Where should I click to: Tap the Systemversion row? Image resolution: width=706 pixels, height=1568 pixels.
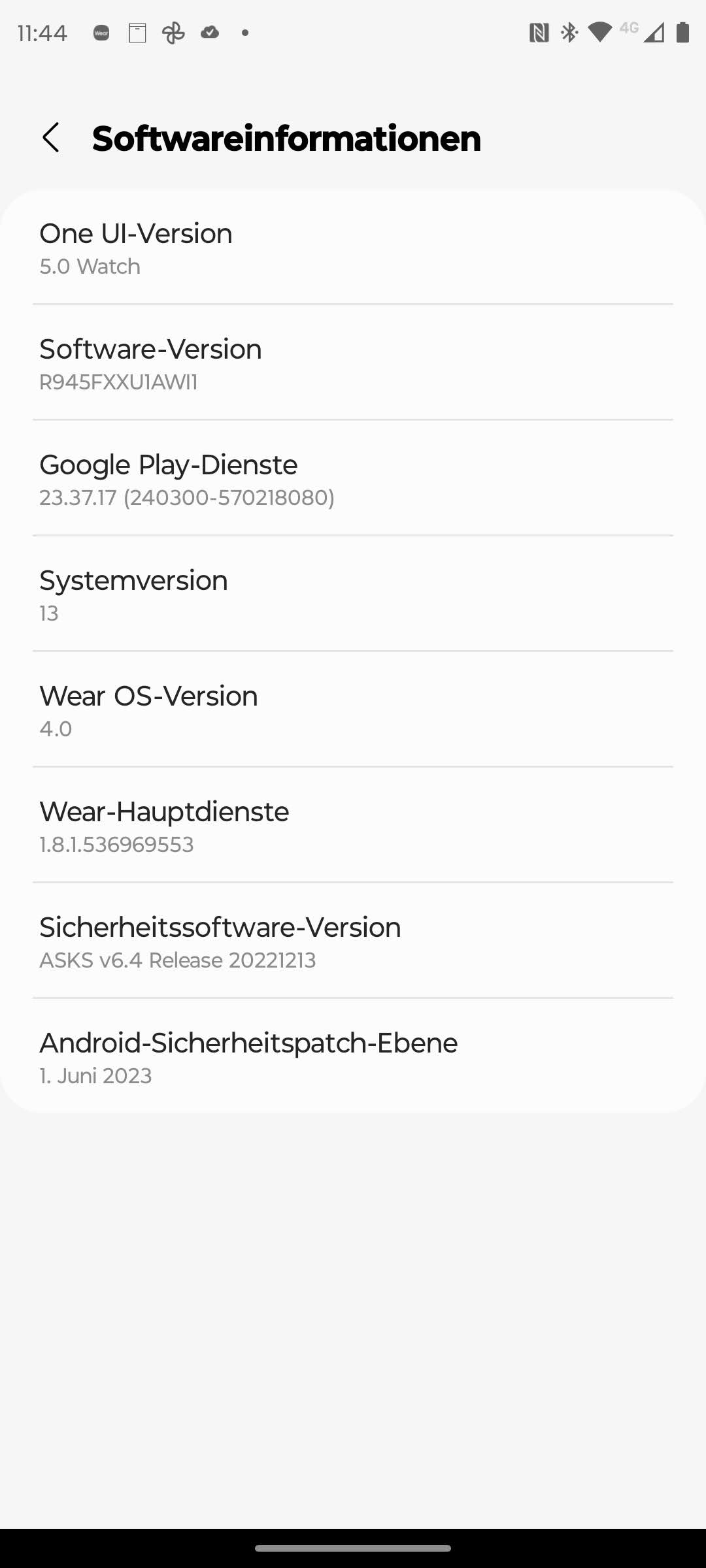[353, 595]
